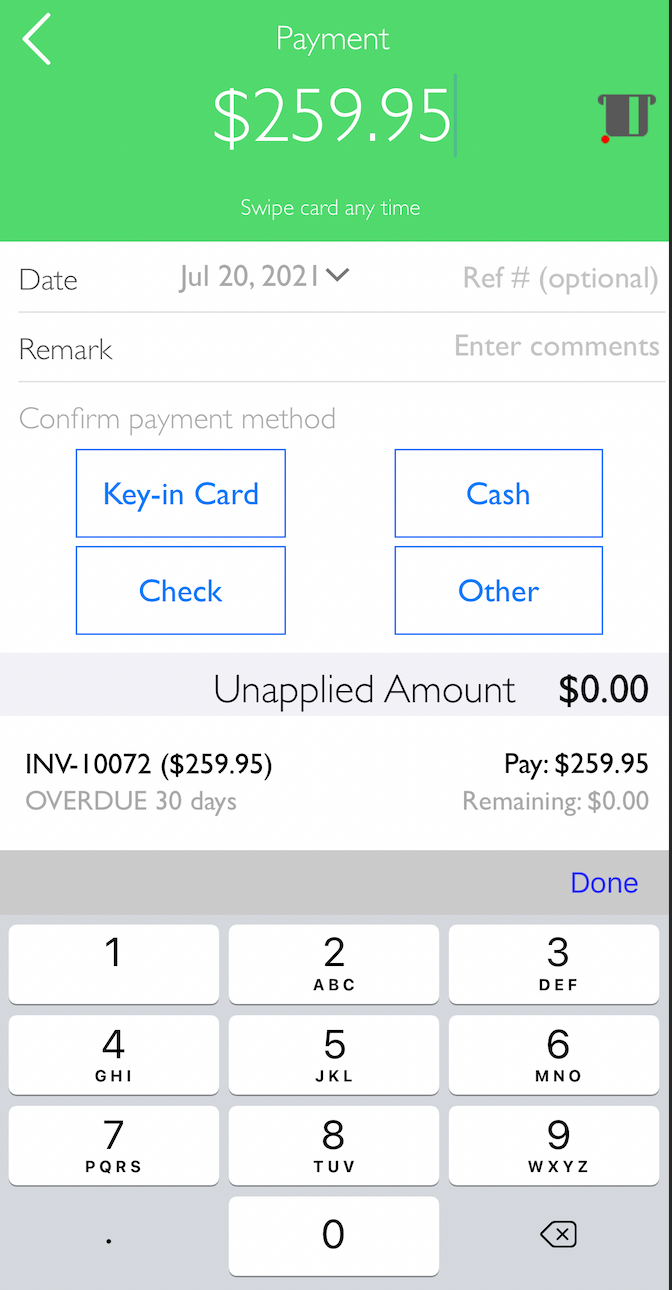
Task: Tap the Ref # optional field
Action: 559,278
